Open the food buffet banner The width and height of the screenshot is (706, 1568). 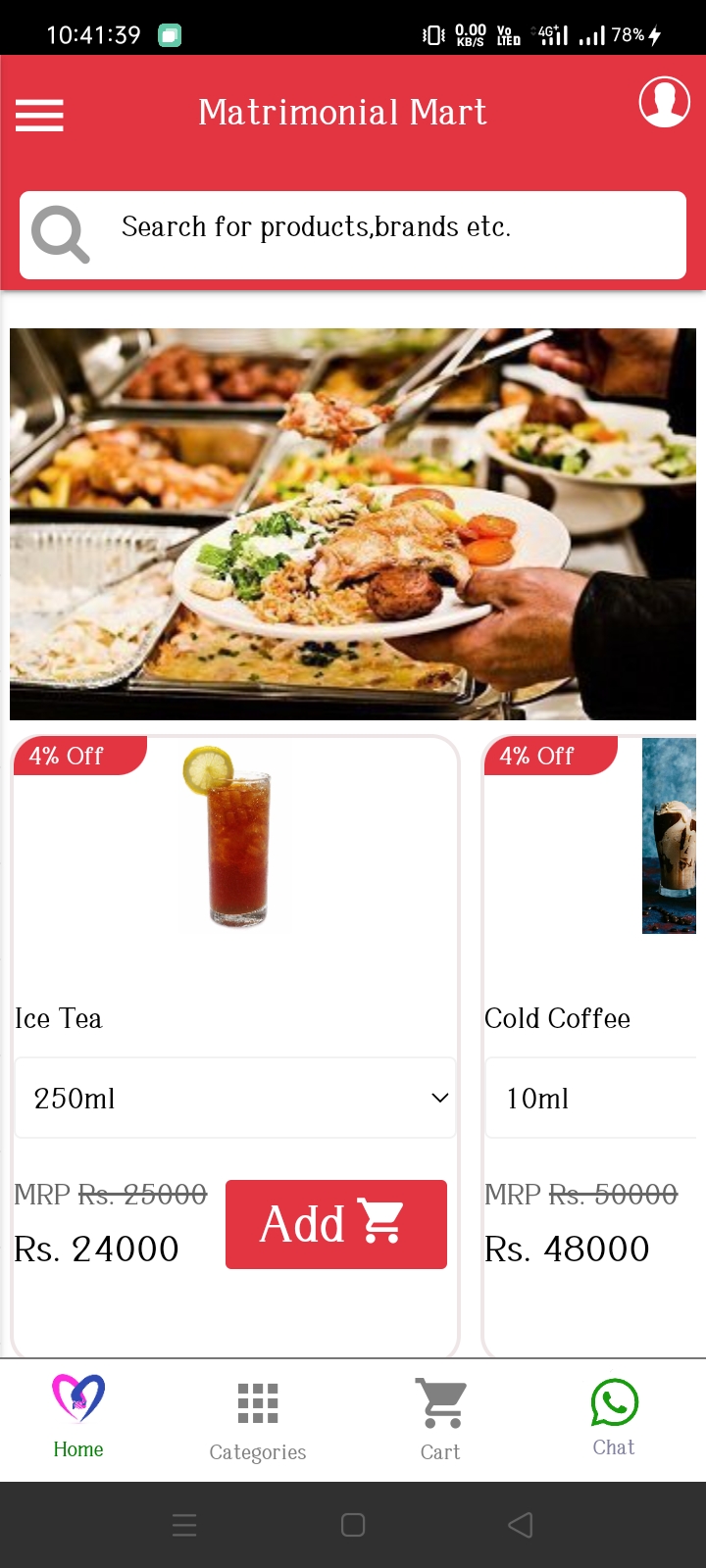pyautogui.click(x=353, y=524)
